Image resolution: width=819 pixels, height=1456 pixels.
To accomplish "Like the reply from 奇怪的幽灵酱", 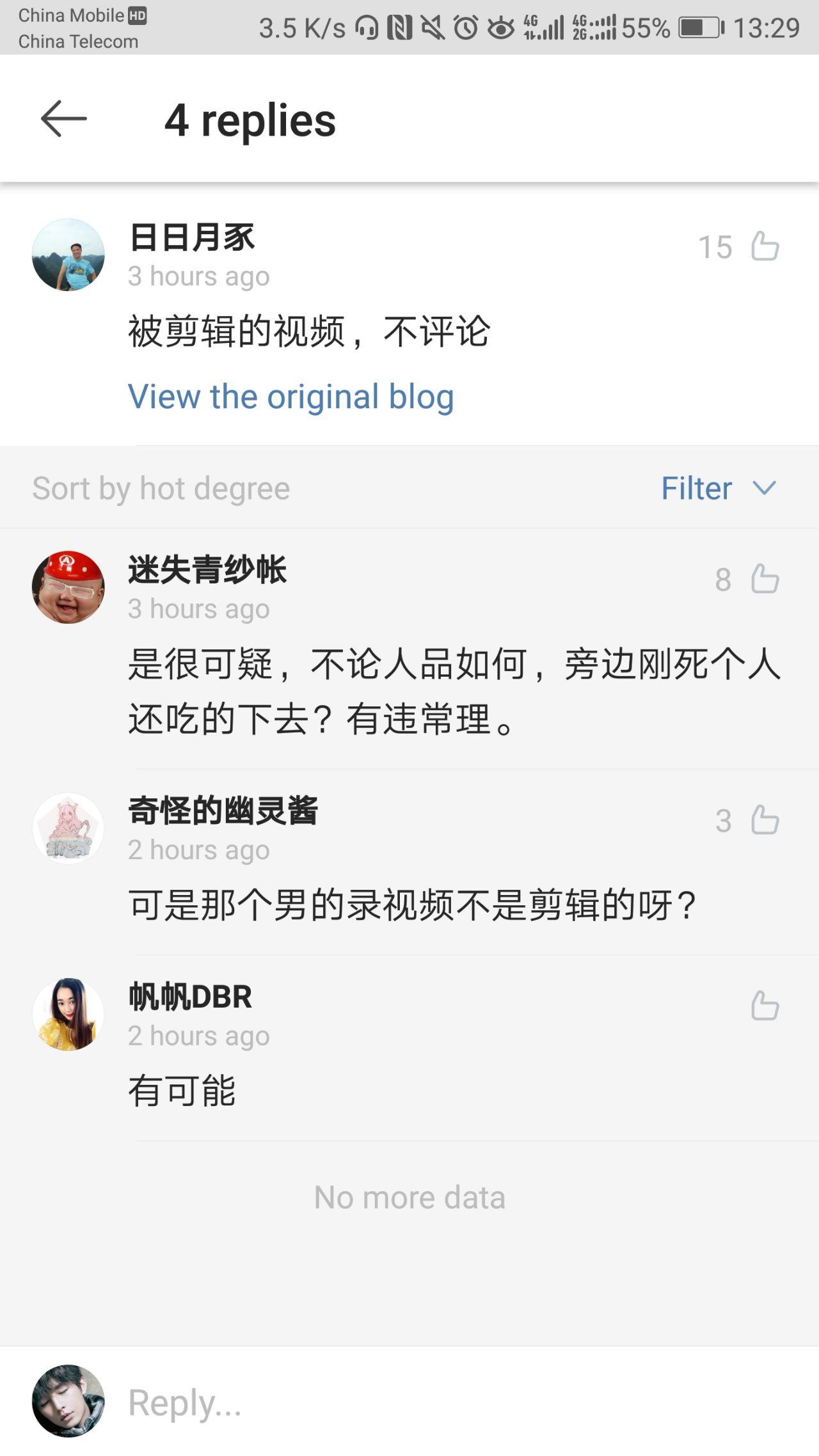I will pyautogui.click(x=765, y=820).
